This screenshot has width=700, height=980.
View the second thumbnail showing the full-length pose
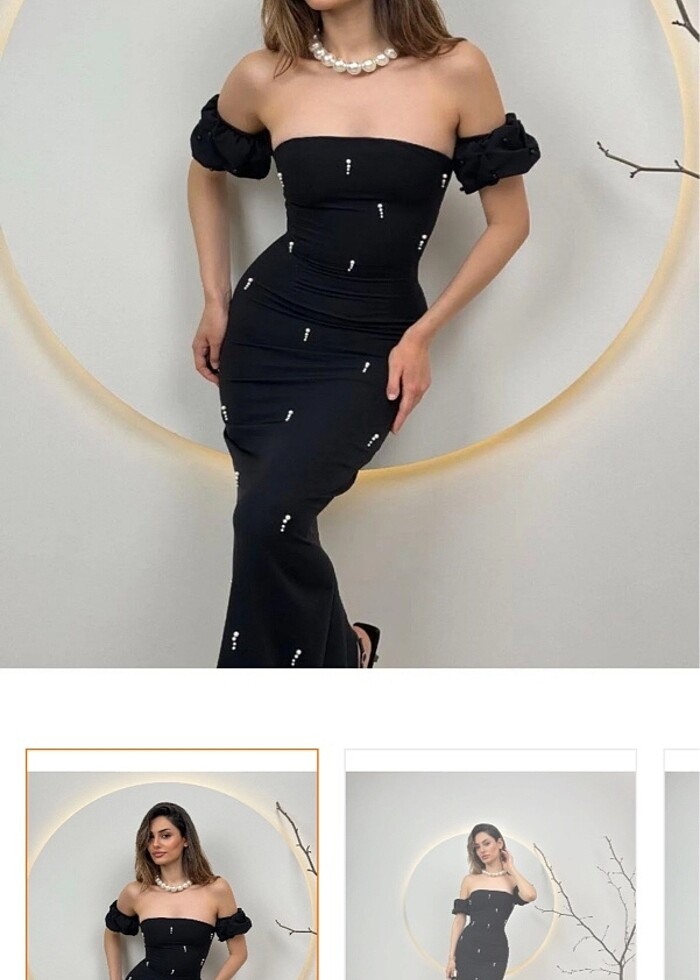coord(490,866)
